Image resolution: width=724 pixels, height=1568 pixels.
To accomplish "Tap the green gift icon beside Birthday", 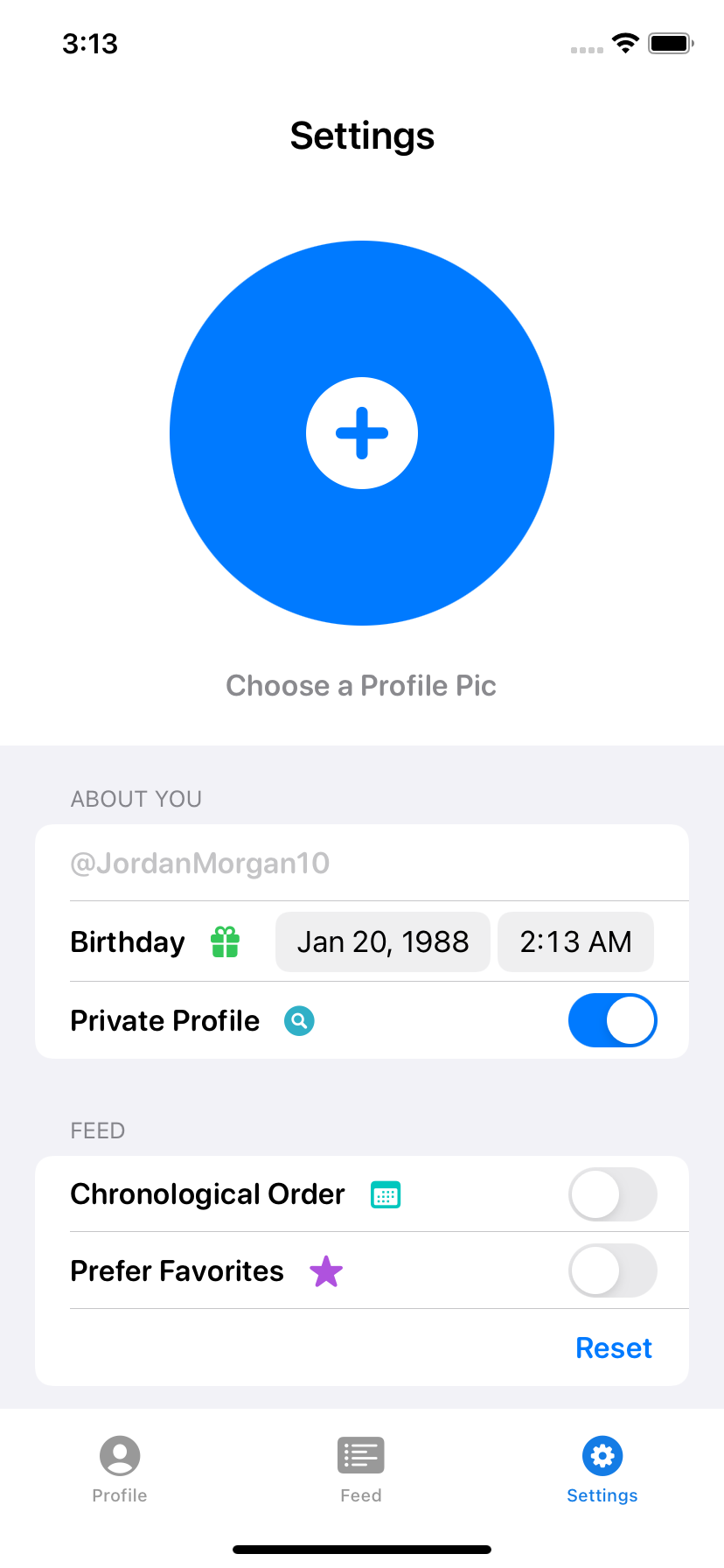I will (225, 941).
